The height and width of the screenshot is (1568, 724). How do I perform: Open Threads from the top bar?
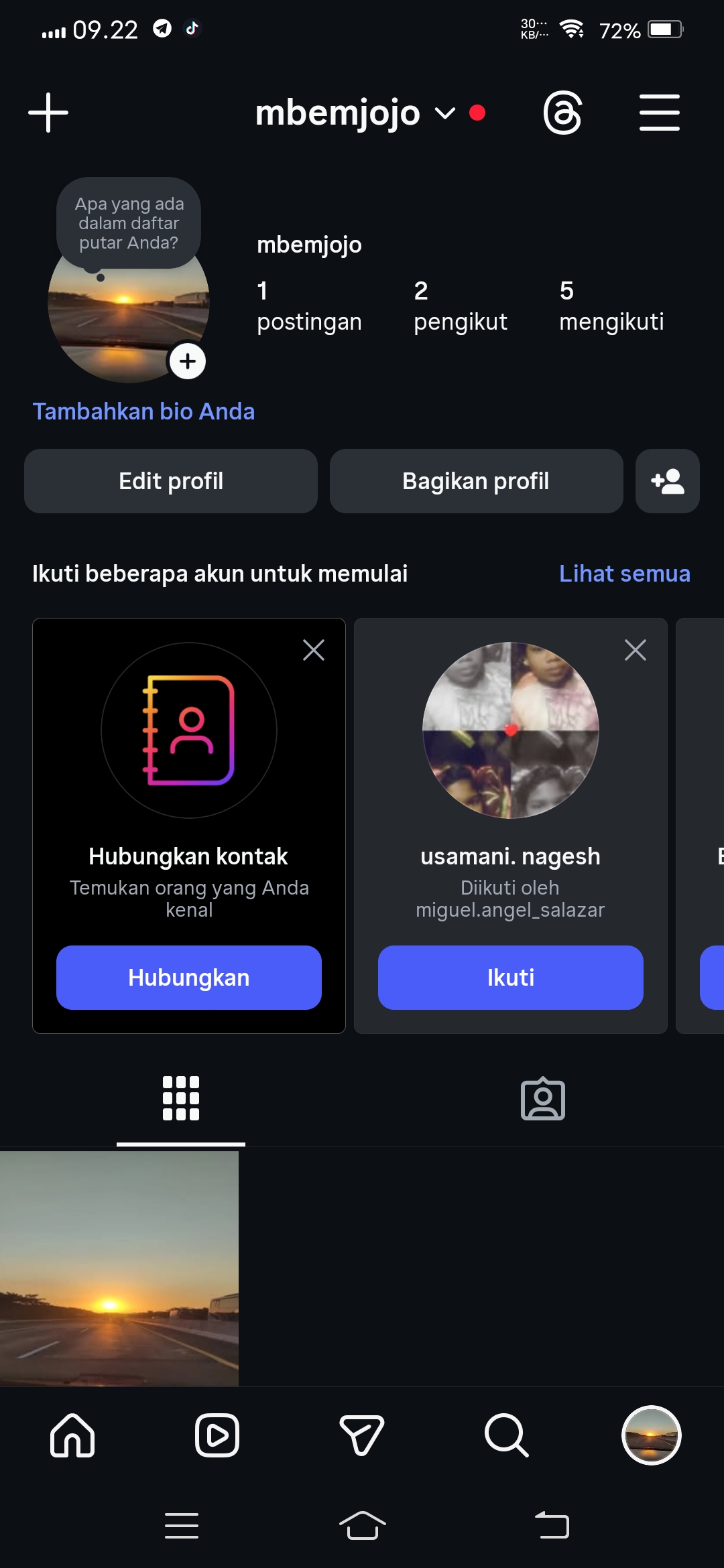[562, 113]
